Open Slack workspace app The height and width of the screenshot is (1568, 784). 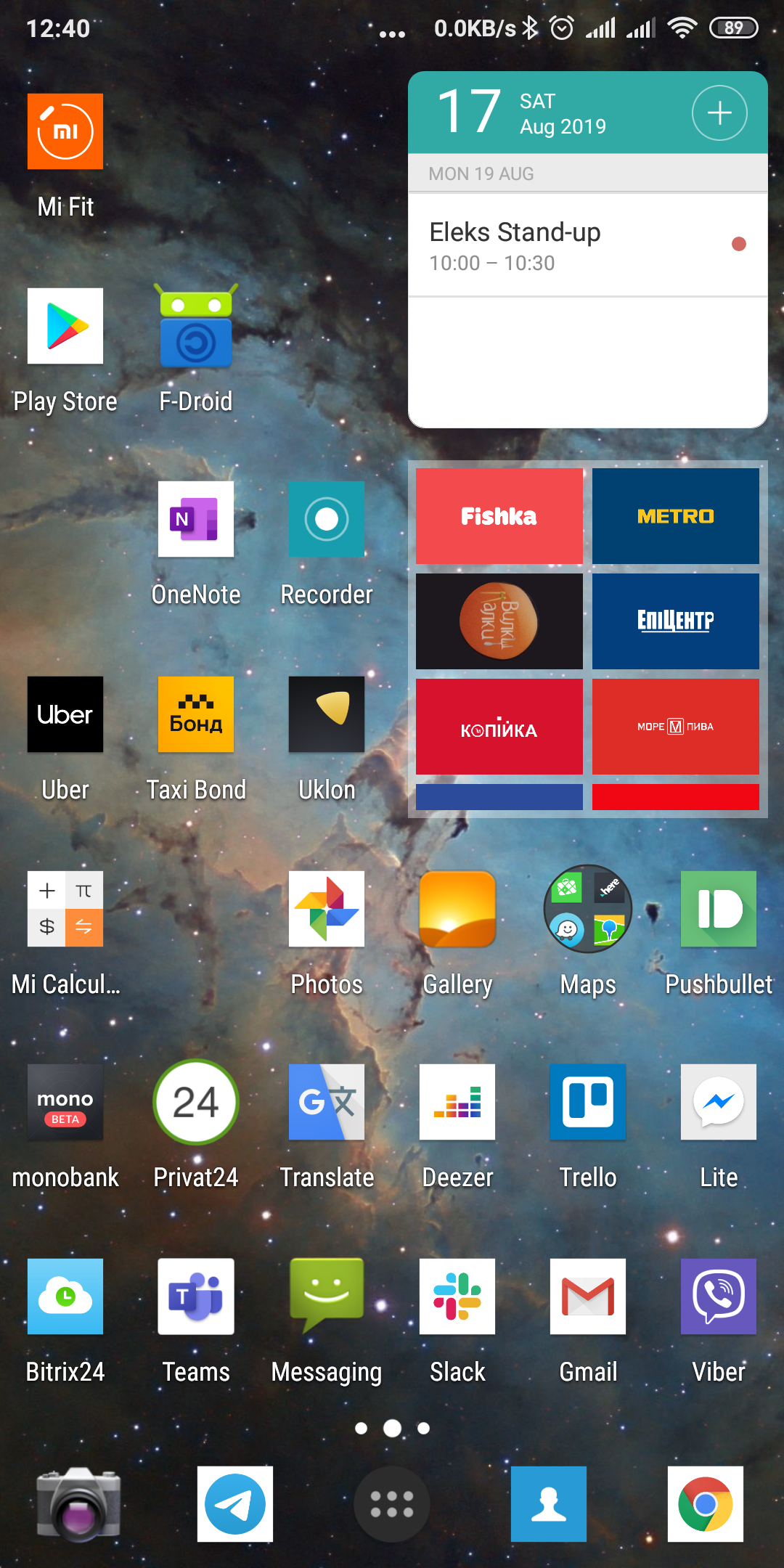pos(457,1297)
